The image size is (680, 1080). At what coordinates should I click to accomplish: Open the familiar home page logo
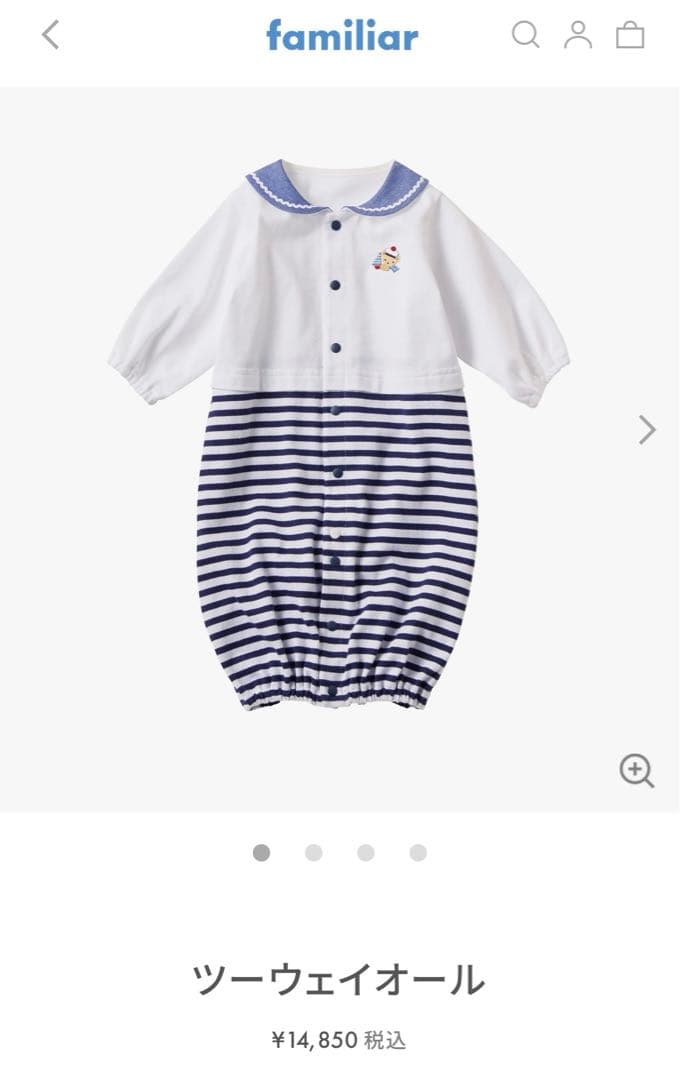[x=342, y=36]
